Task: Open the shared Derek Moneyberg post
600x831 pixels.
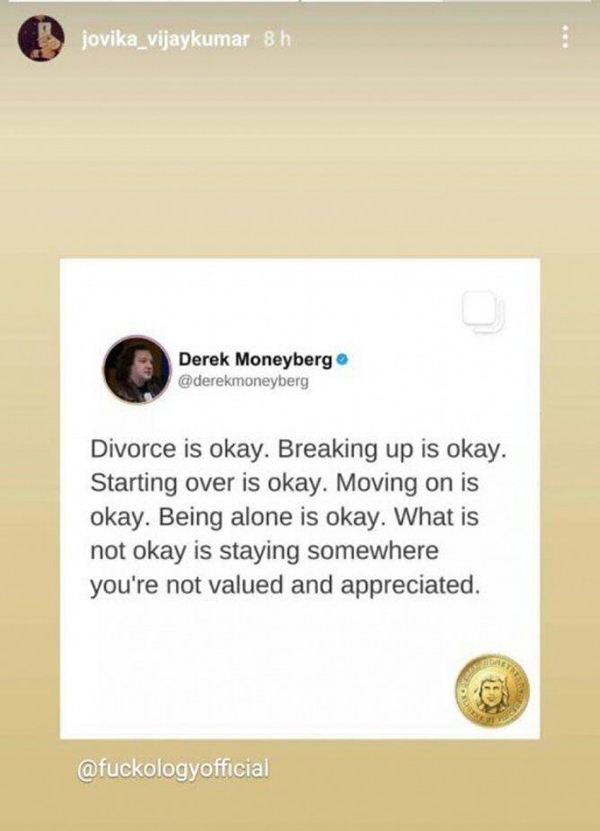Action: (x=300, y=498)
